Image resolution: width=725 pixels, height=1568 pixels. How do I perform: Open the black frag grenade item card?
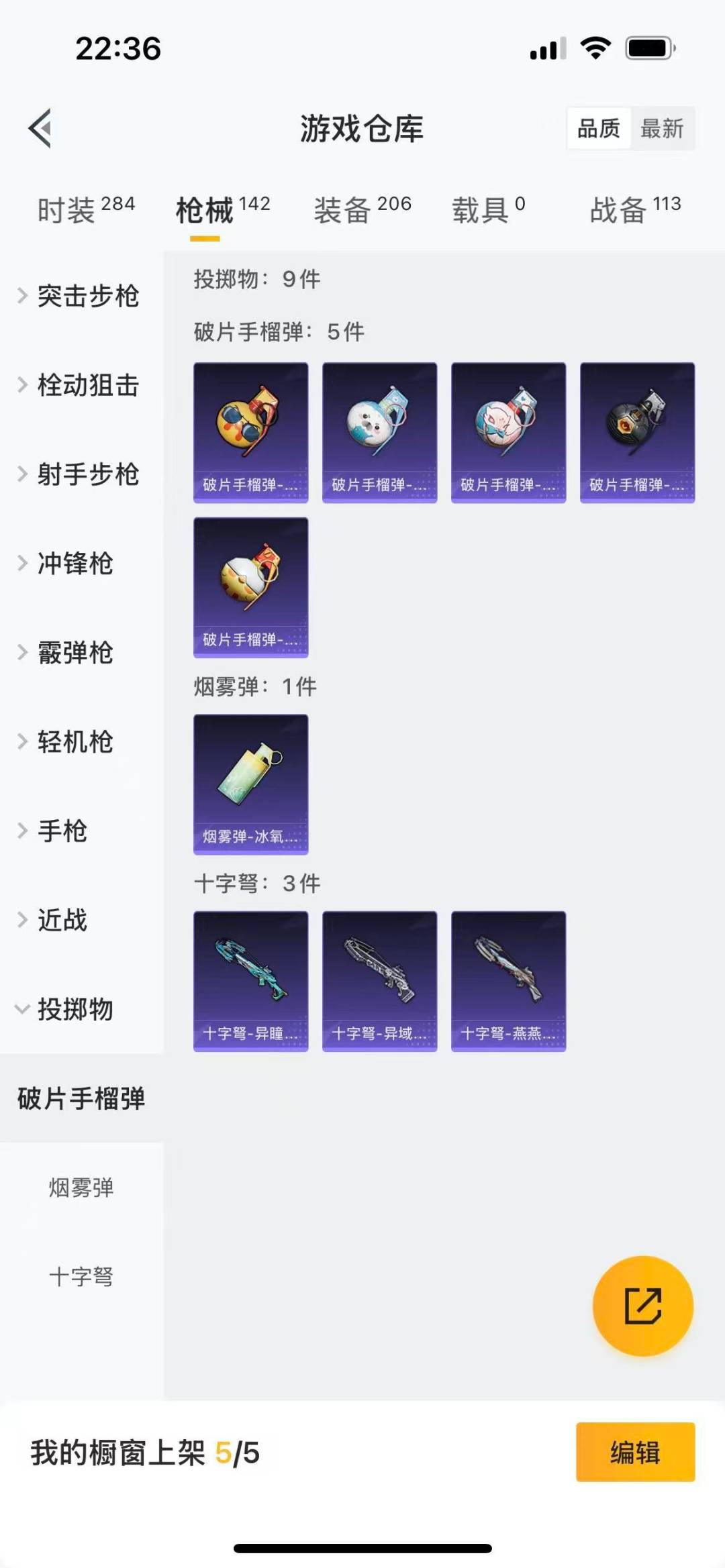click(636, 431)
